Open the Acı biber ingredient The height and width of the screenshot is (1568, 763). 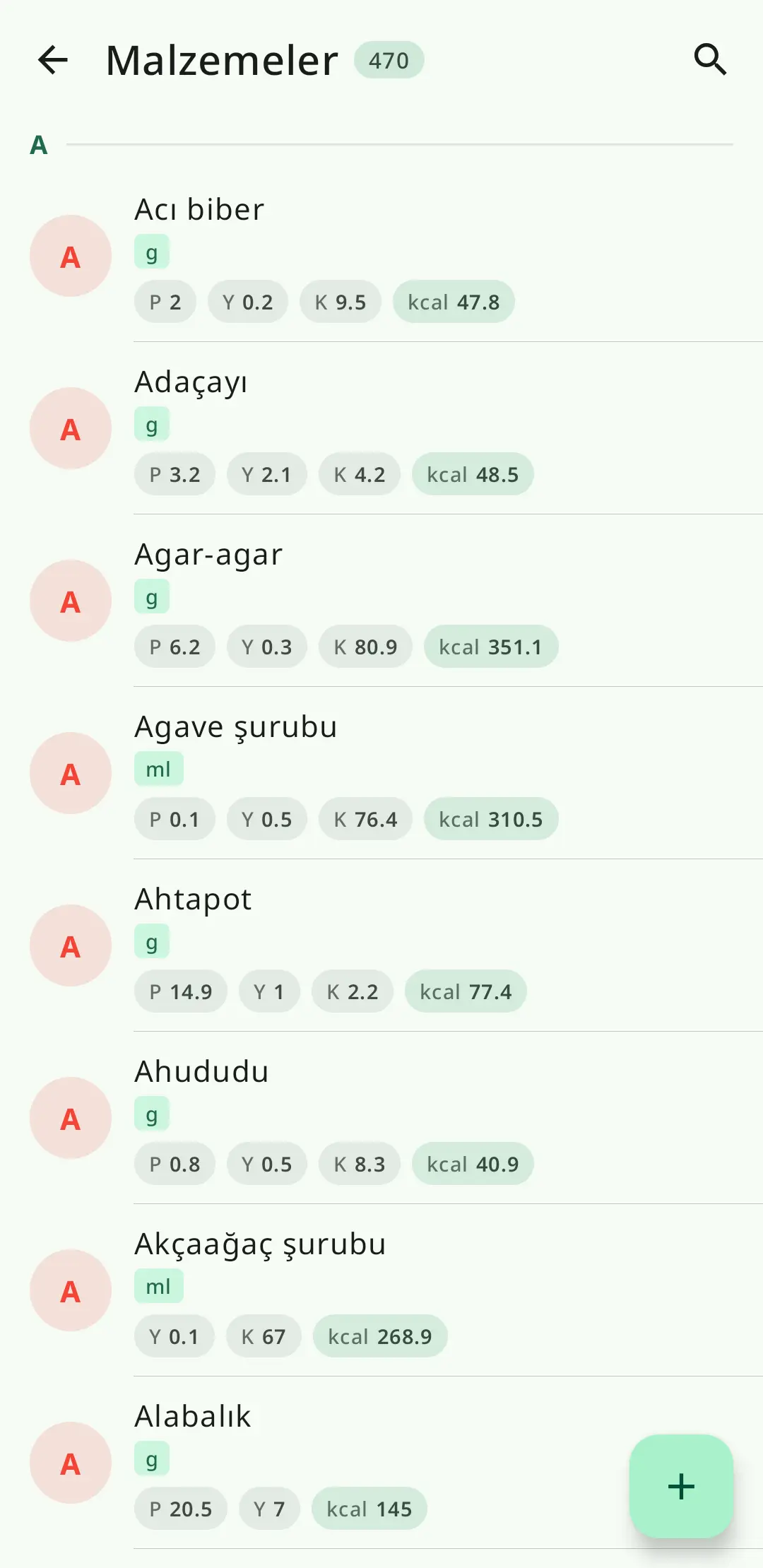tap(381, 256)
